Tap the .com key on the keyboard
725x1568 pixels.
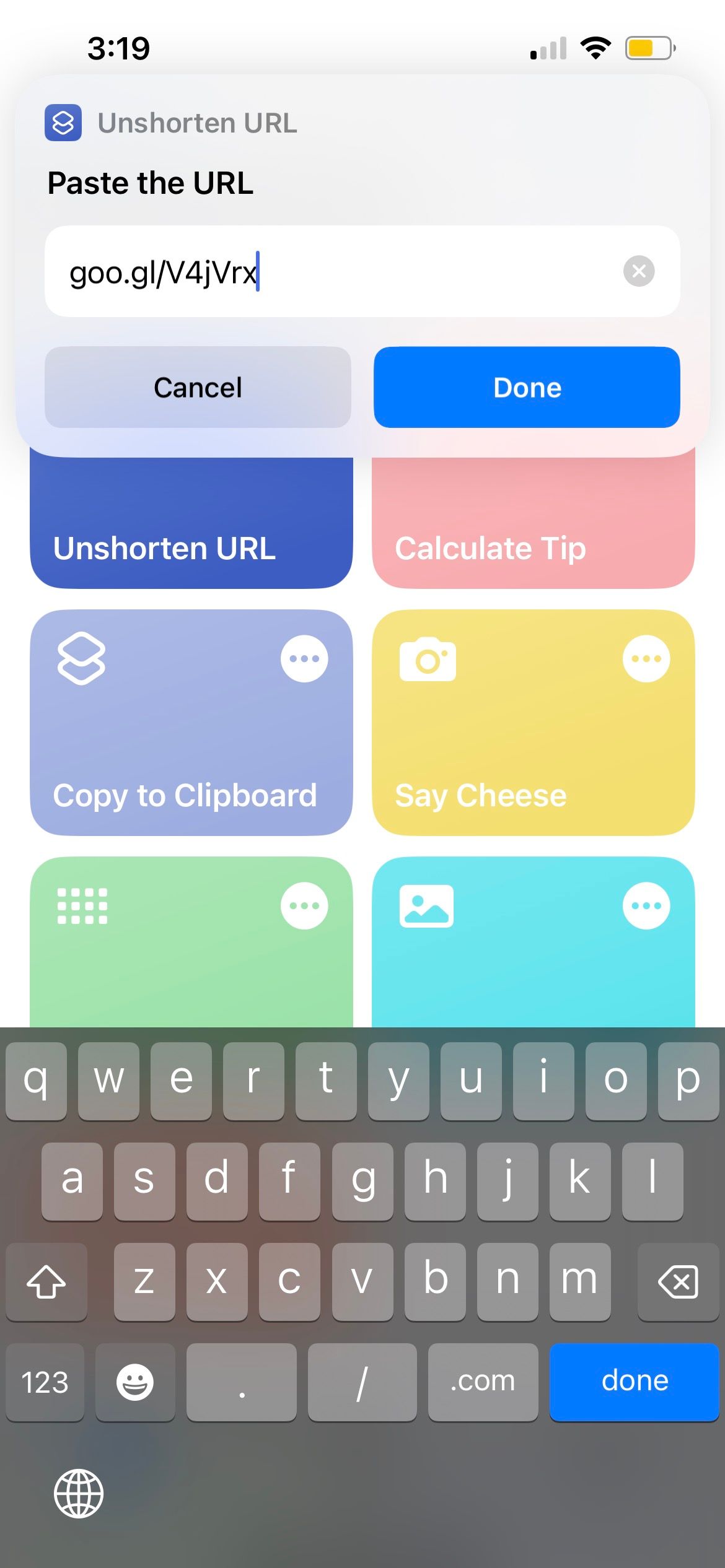[x=483, y=1381]
